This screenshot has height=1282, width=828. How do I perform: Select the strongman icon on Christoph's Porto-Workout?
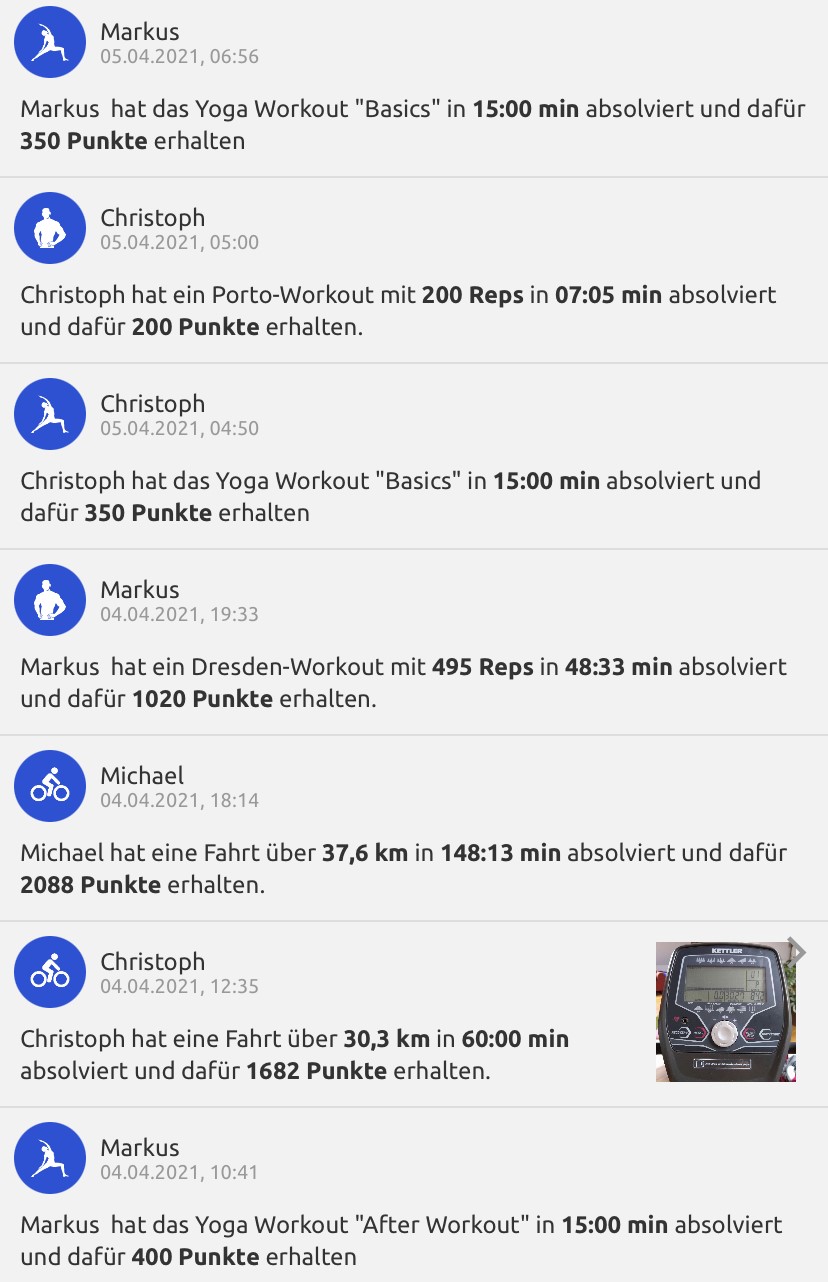point(49,228)
